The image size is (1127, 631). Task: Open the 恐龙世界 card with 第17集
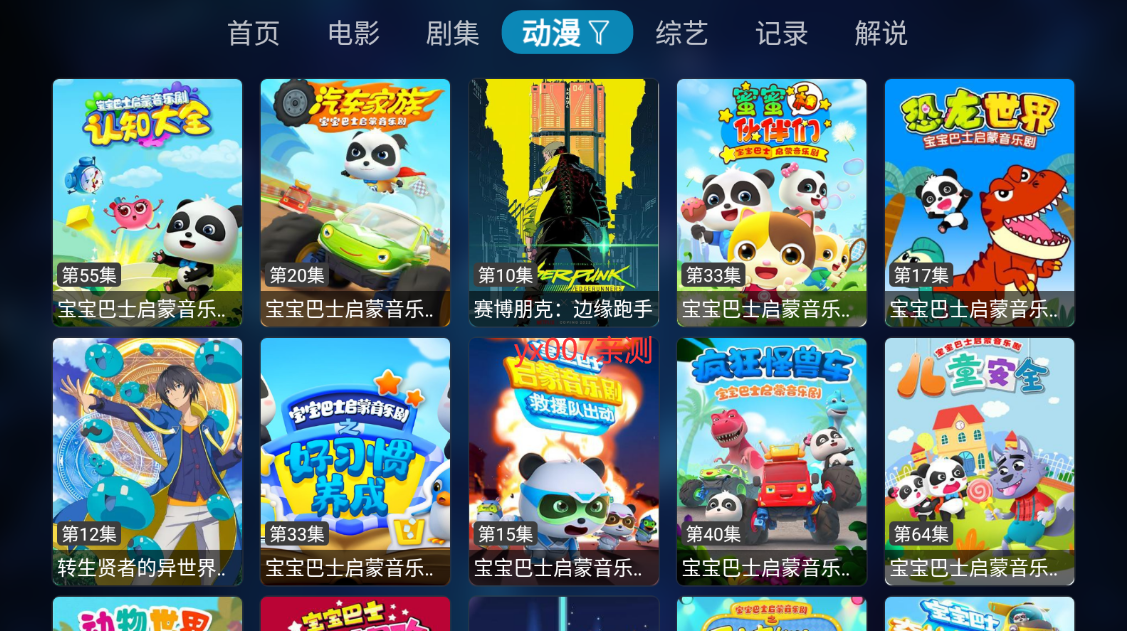click(x=979, y=202)
